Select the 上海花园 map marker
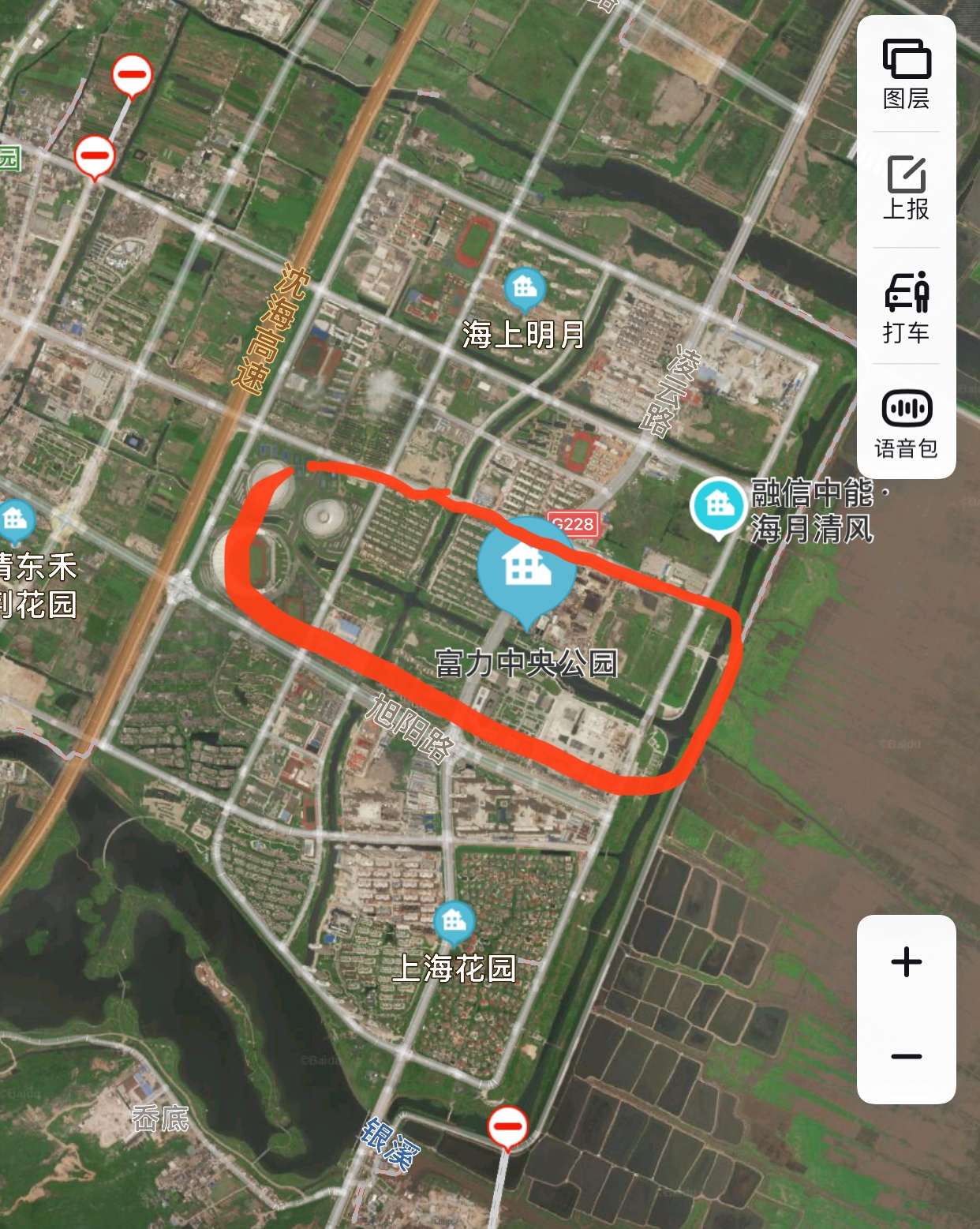The height and width of the screenshot is (1229, 980). coord(454,920)
